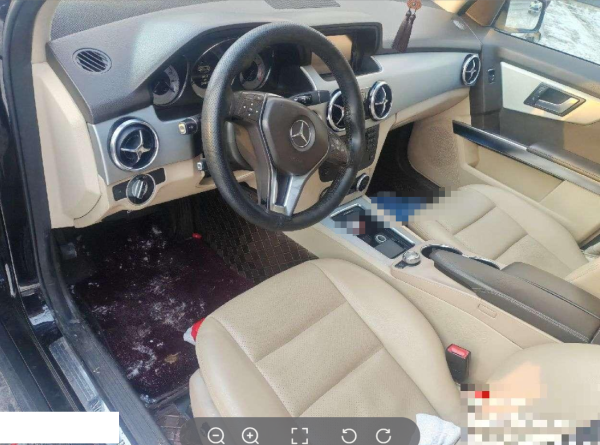The height and width of the screenshot is (445, 600).
Task: Zoom out of the photo
Action: 216,435
